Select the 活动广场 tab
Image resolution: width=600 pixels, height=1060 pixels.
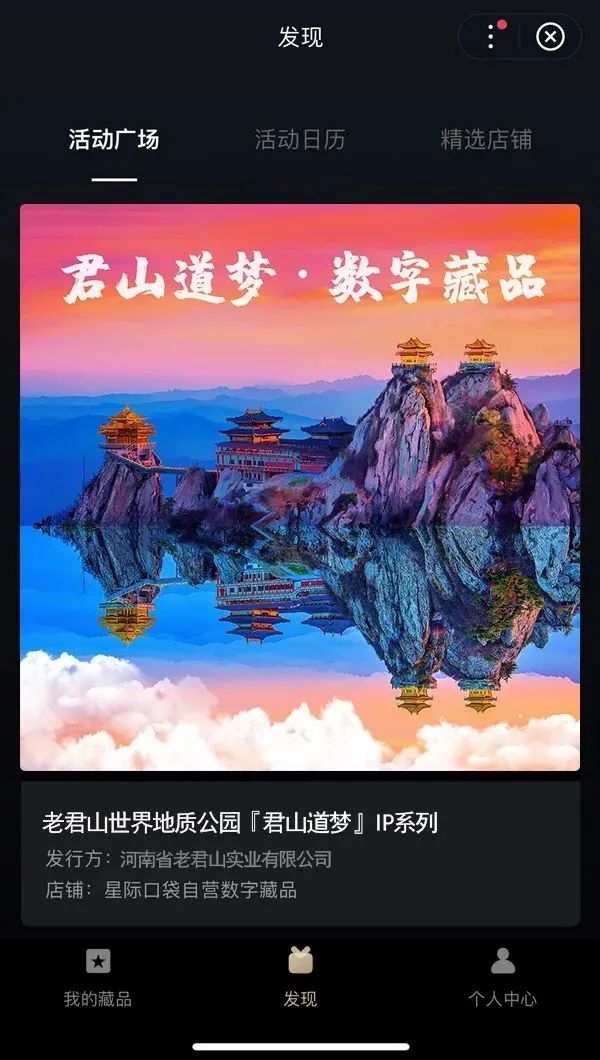(114, 140)
